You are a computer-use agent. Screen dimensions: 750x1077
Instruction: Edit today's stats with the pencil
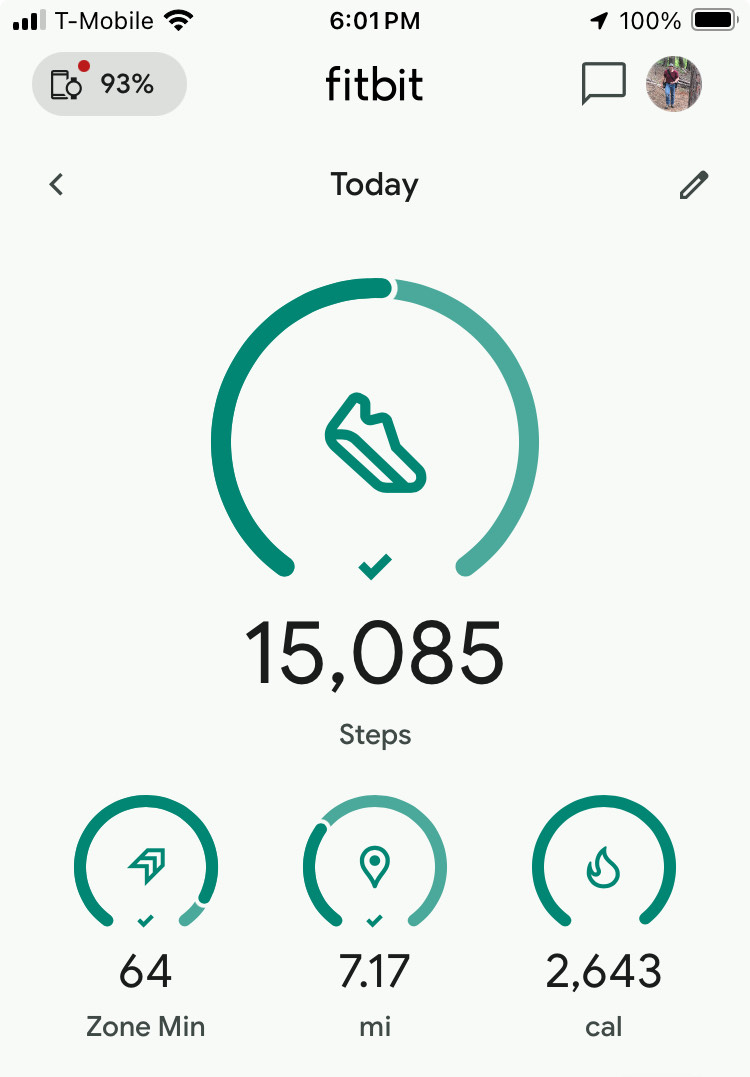coord(693,185)
